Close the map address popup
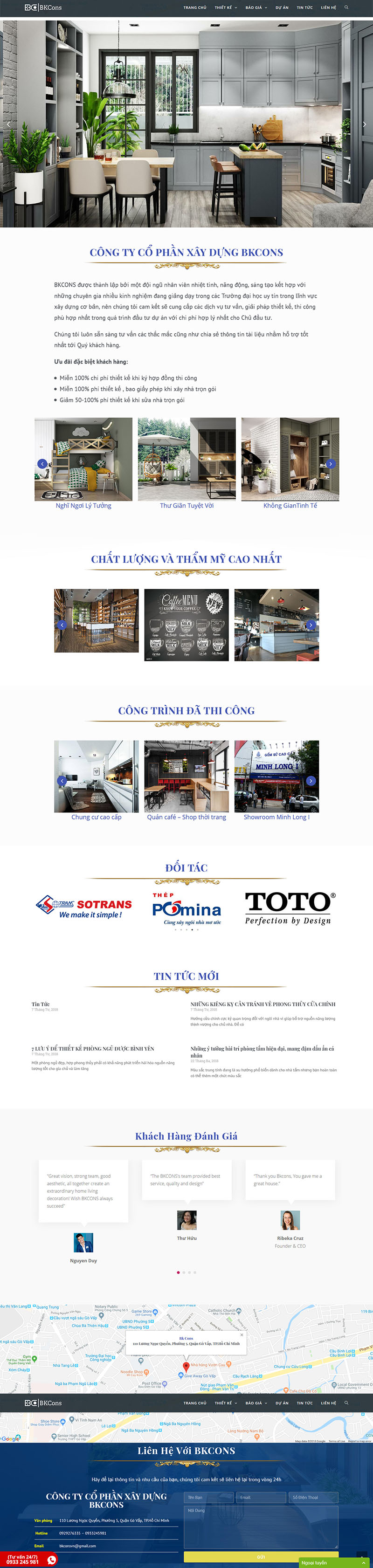373x1568 pixels. [x=242, y=1335]
